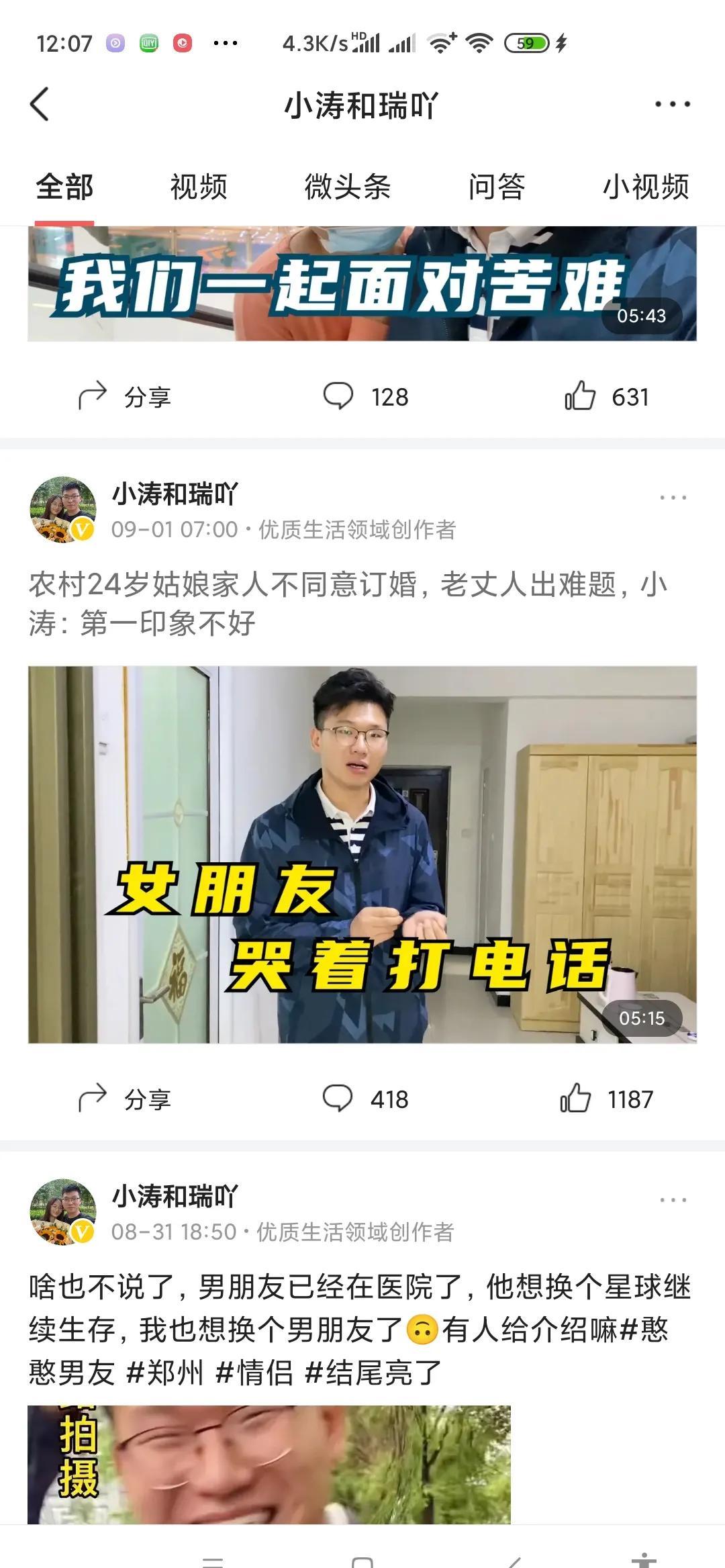Select the 全部 tab

point(64,187)
